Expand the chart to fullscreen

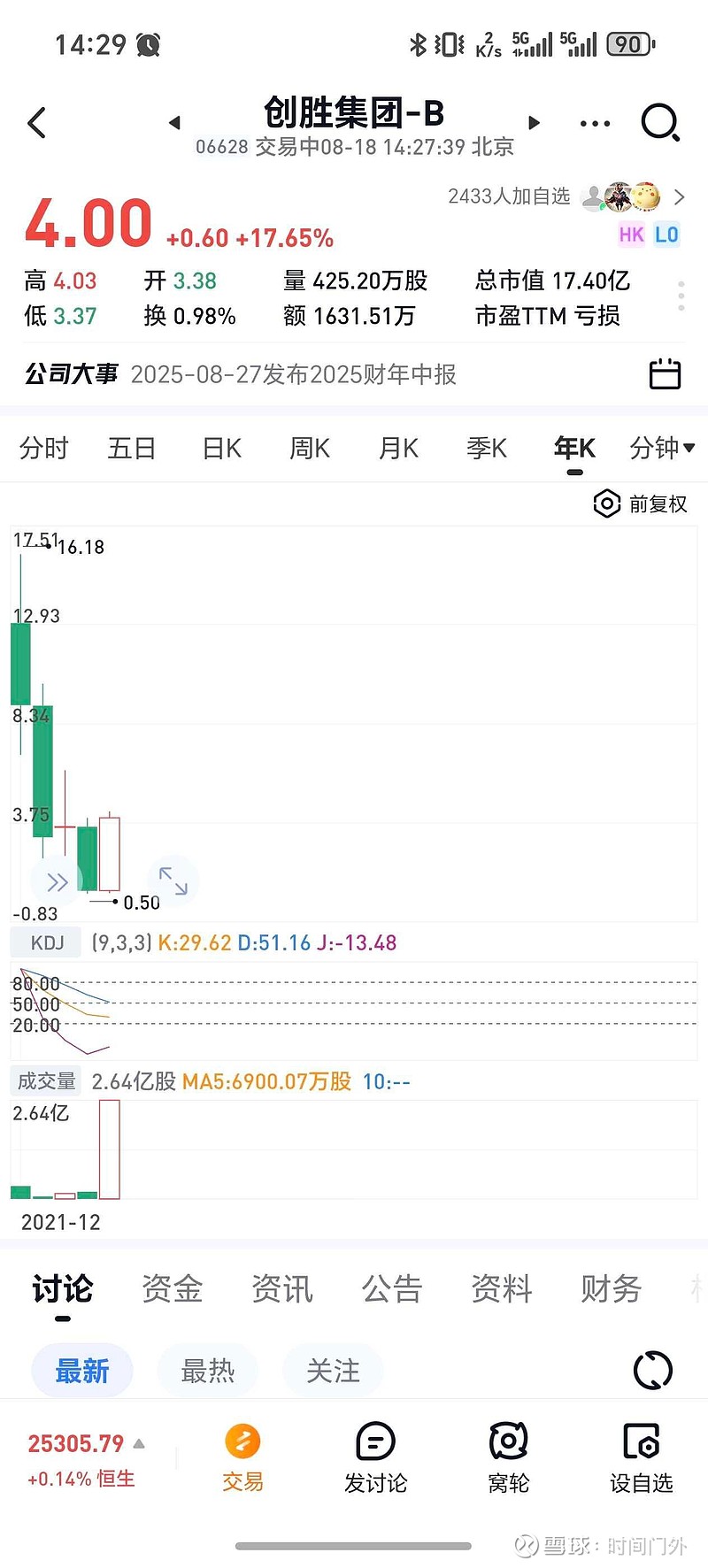[173, 881]
